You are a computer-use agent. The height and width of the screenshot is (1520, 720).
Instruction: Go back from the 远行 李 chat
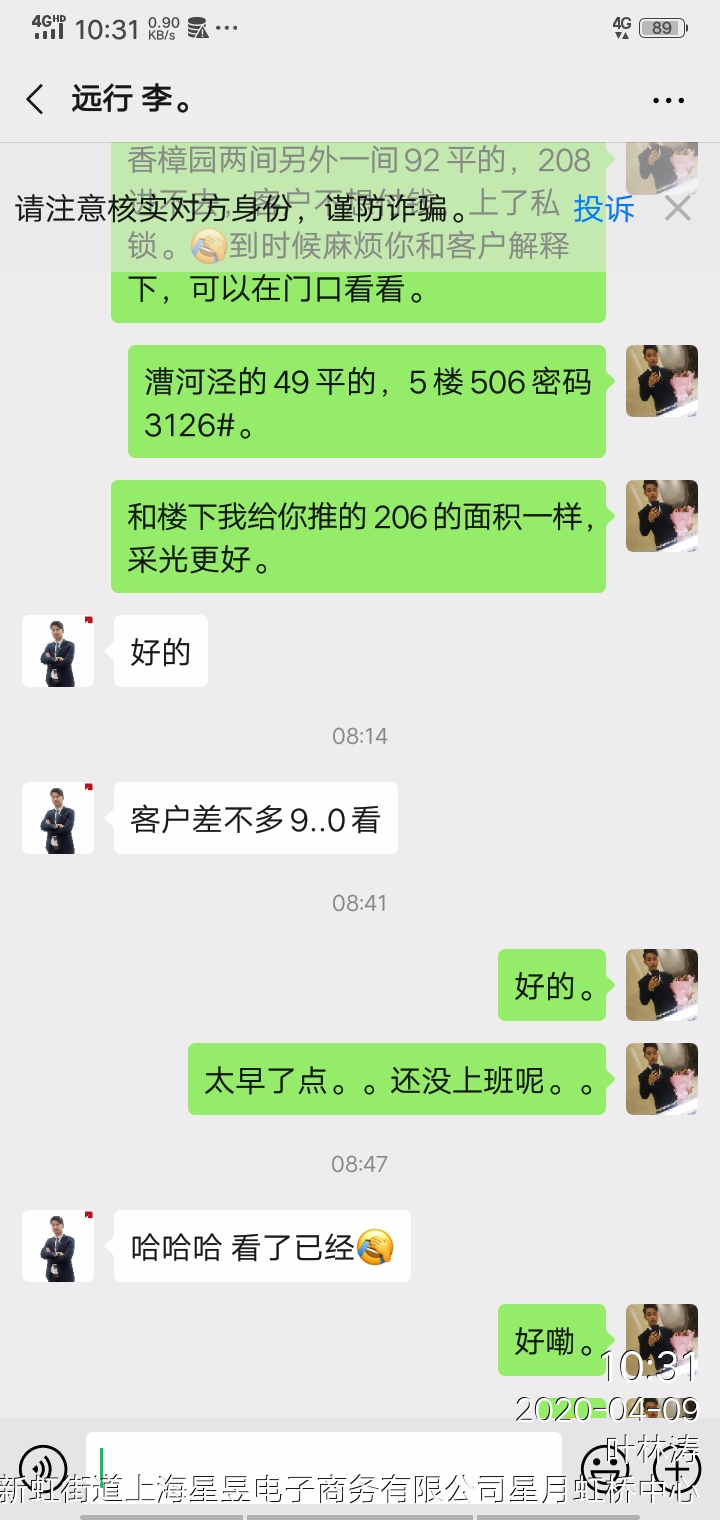(35, 99)
